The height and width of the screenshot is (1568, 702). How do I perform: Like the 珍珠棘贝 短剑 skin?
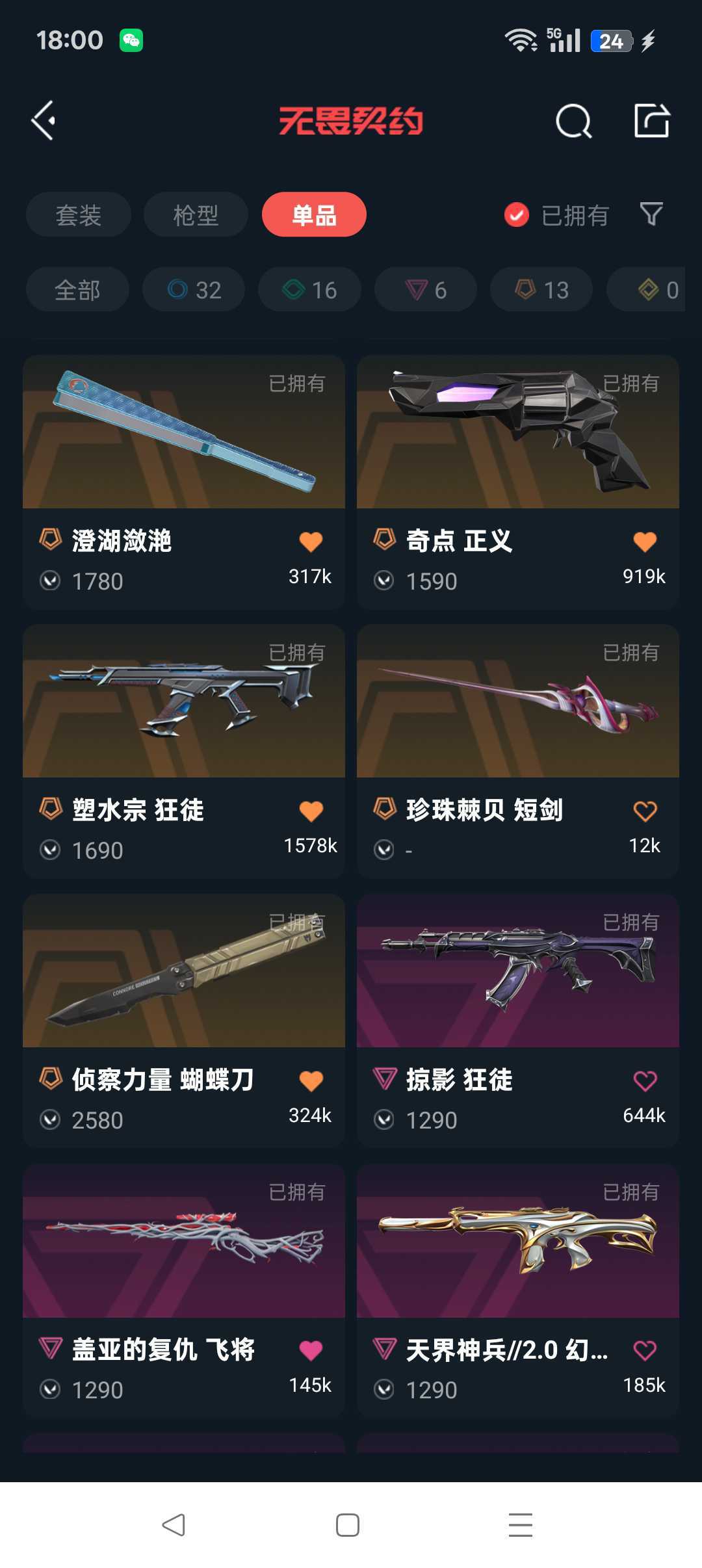pos(645,811)
